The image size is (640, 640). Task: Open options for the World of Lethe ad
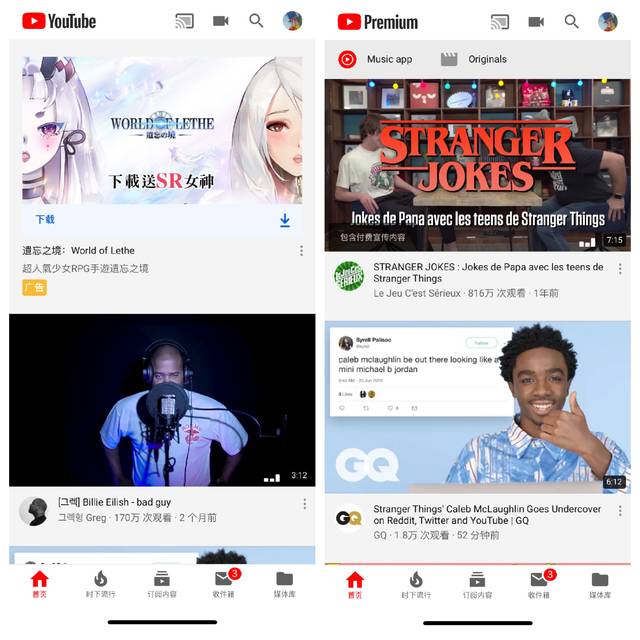[x=301, y=251]
